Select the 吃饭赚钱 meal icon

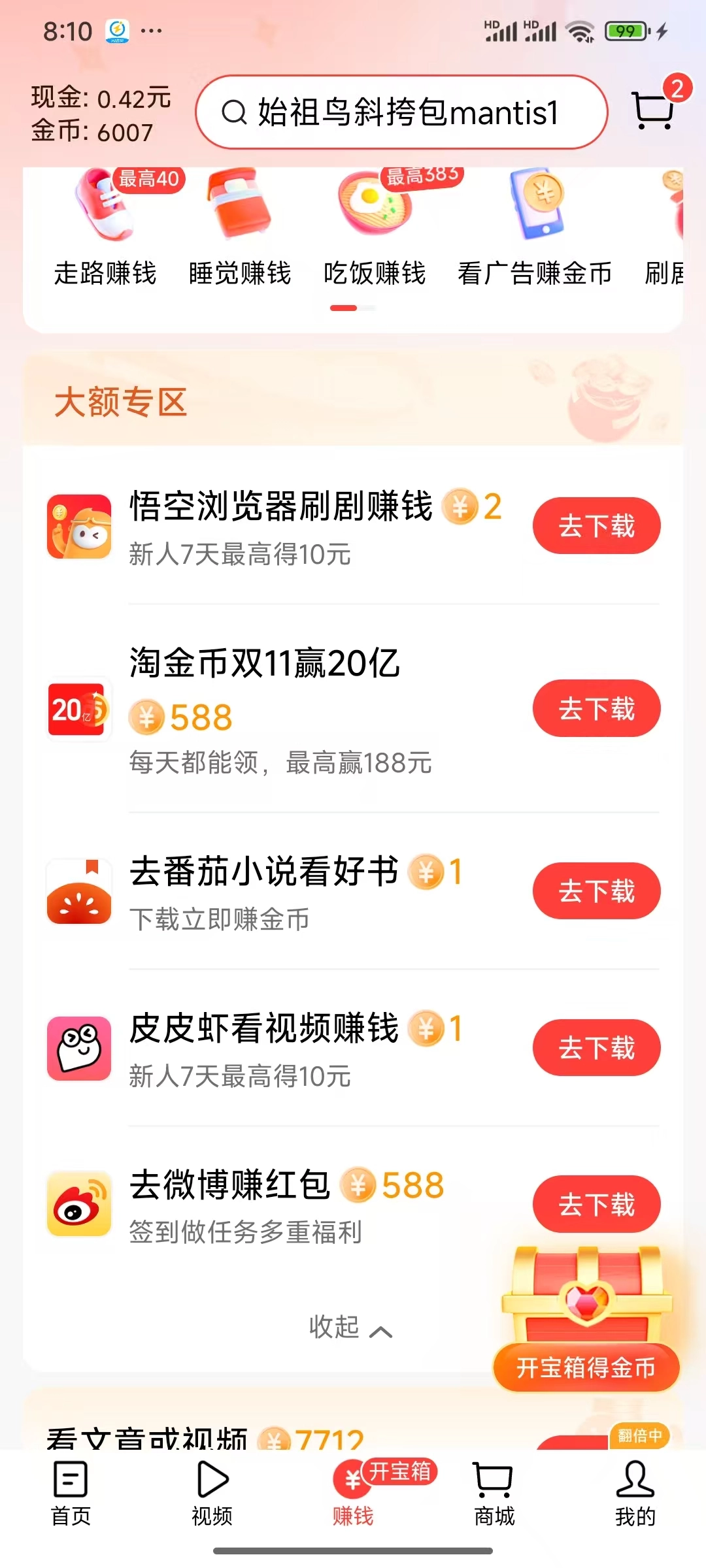(373, 209)
